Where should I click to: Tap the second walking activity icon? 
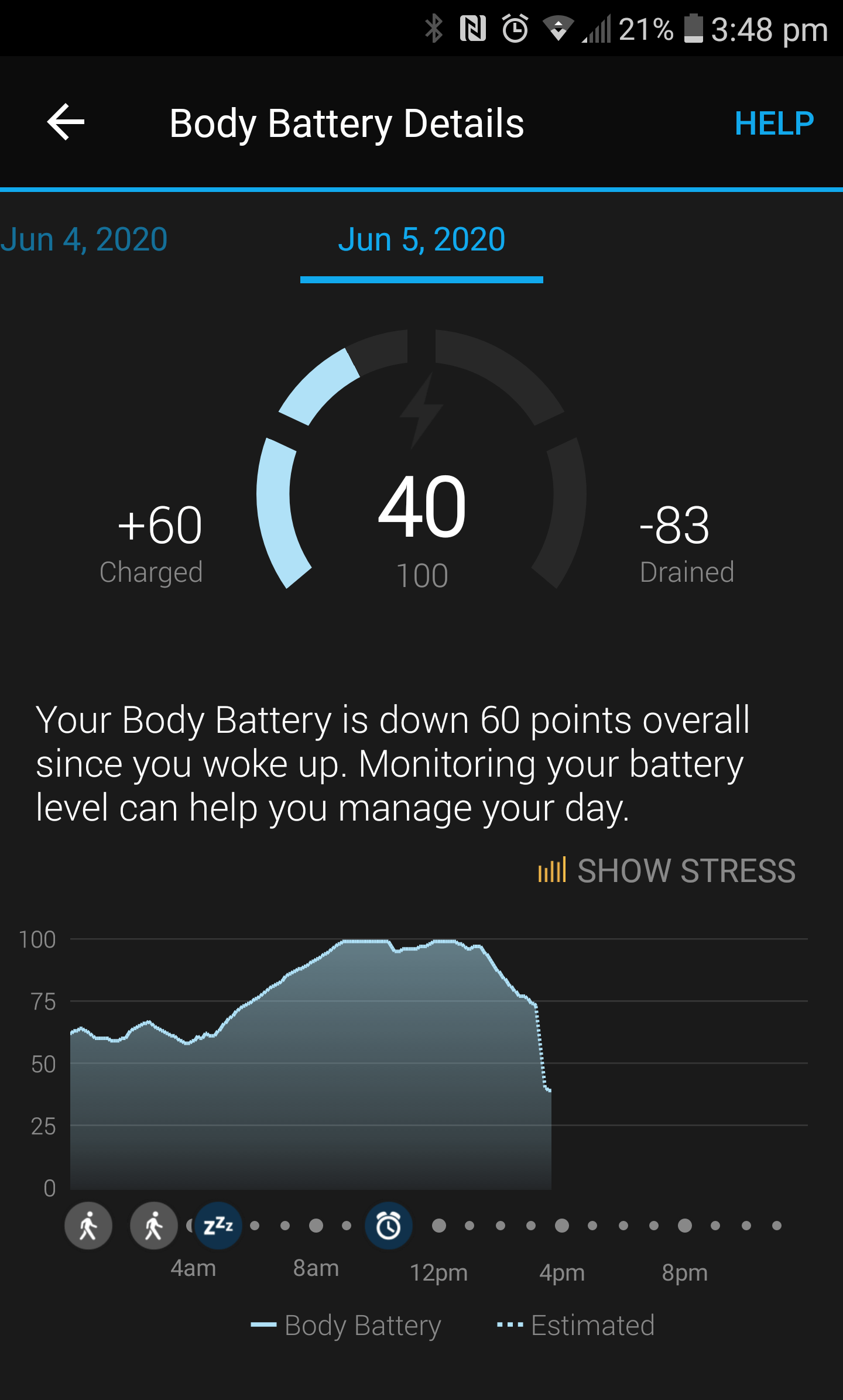[153, 1225]
